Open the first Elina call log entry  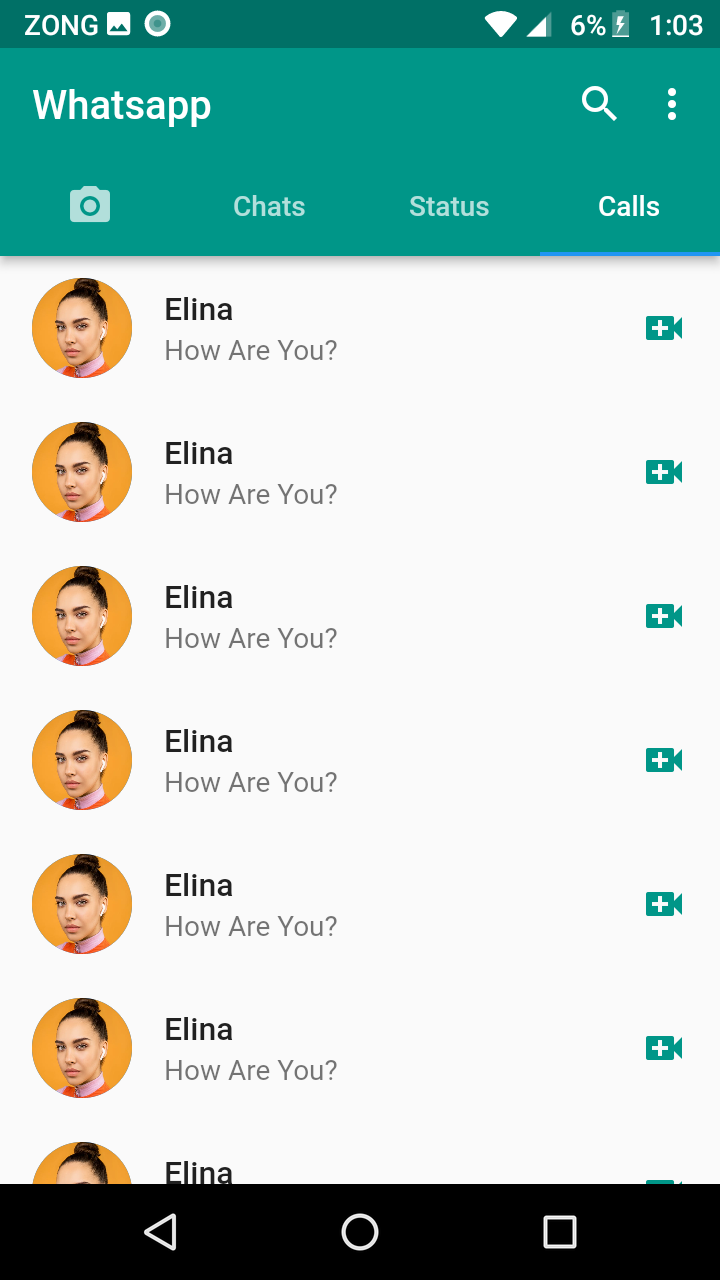pos(300,327)
